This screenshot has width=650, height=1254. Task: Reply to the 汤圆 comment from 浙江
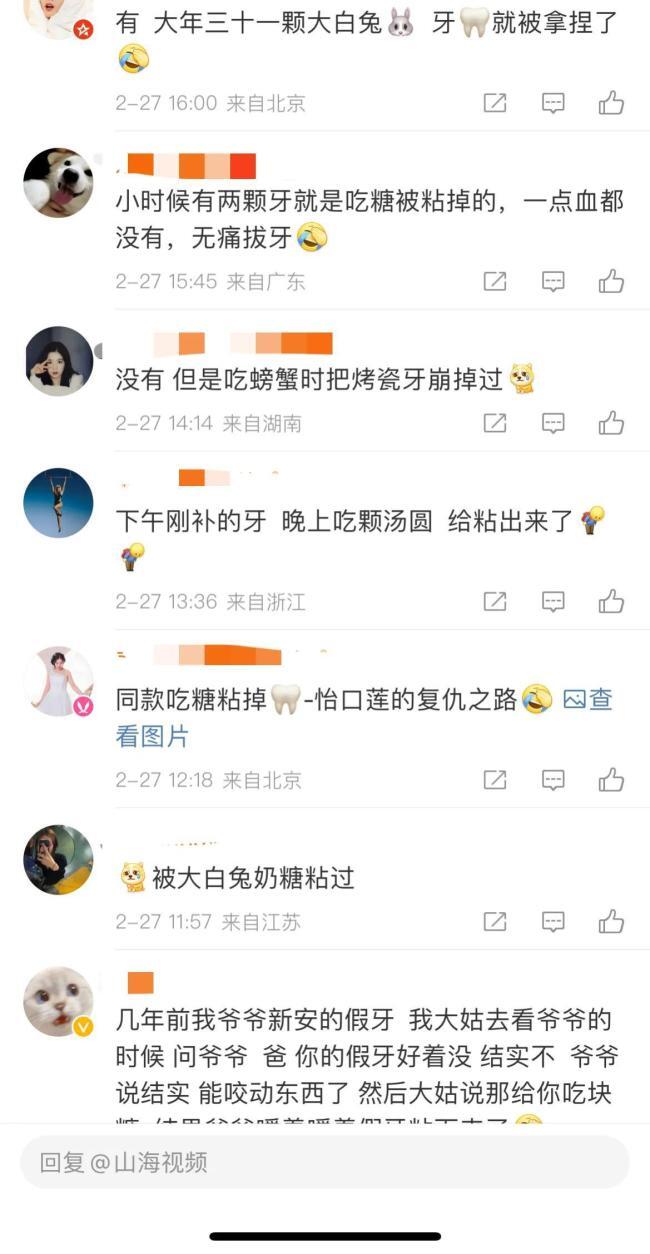click(x=553, y=602)
